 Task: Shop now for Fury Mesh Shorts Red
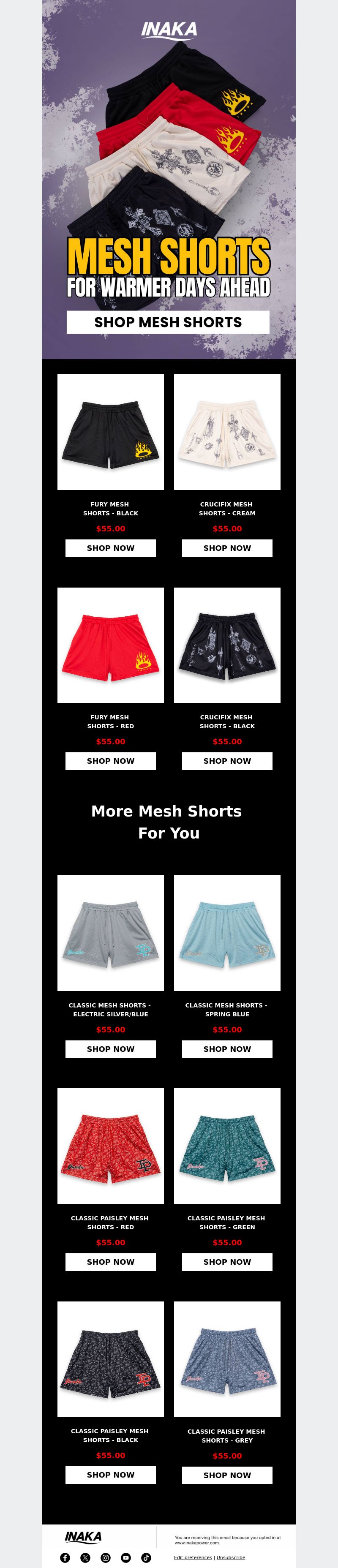tap(110, 761)
